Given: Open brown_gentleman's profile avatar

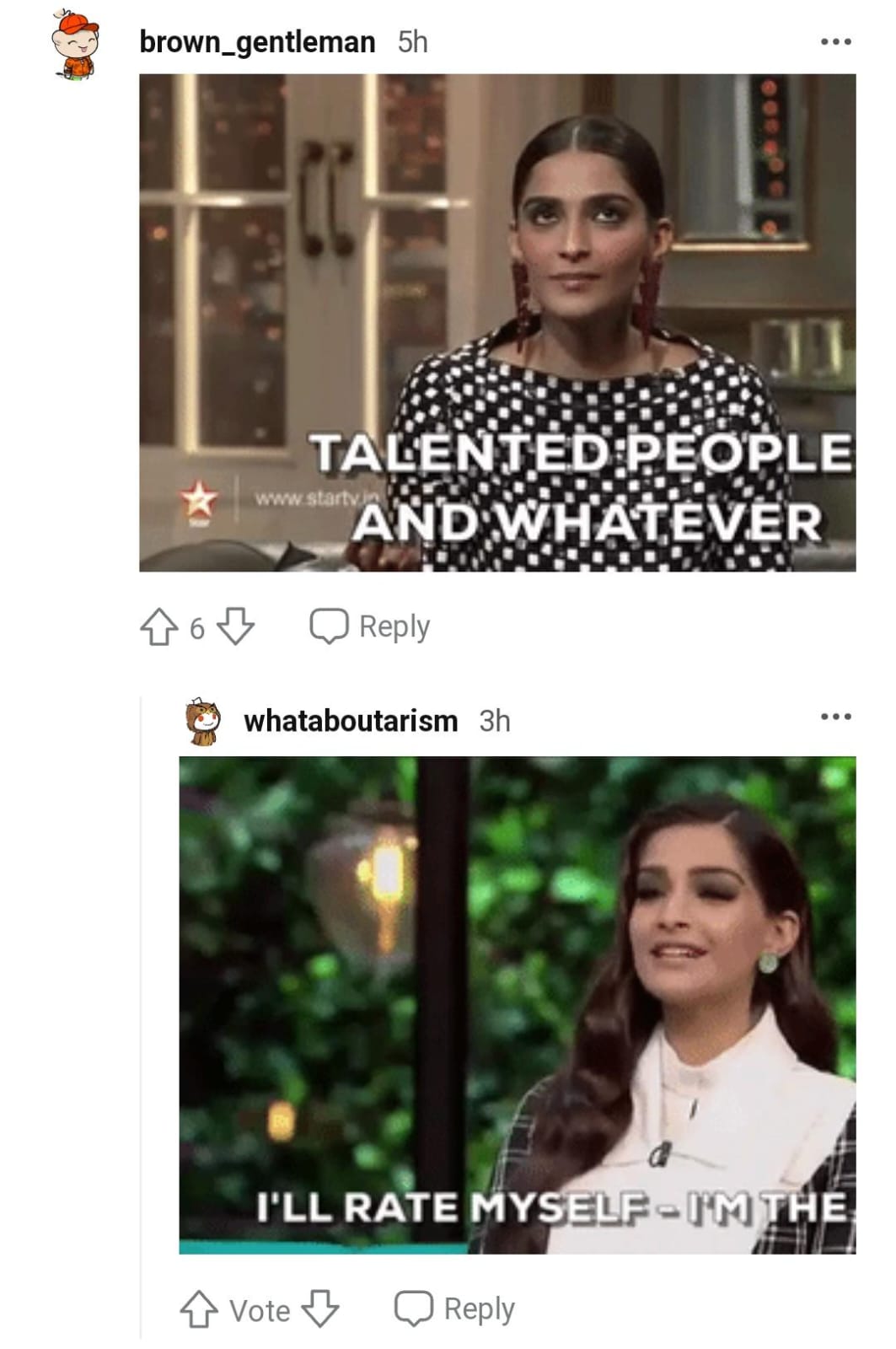Looking at the screenshot, I should coord(75,45).
